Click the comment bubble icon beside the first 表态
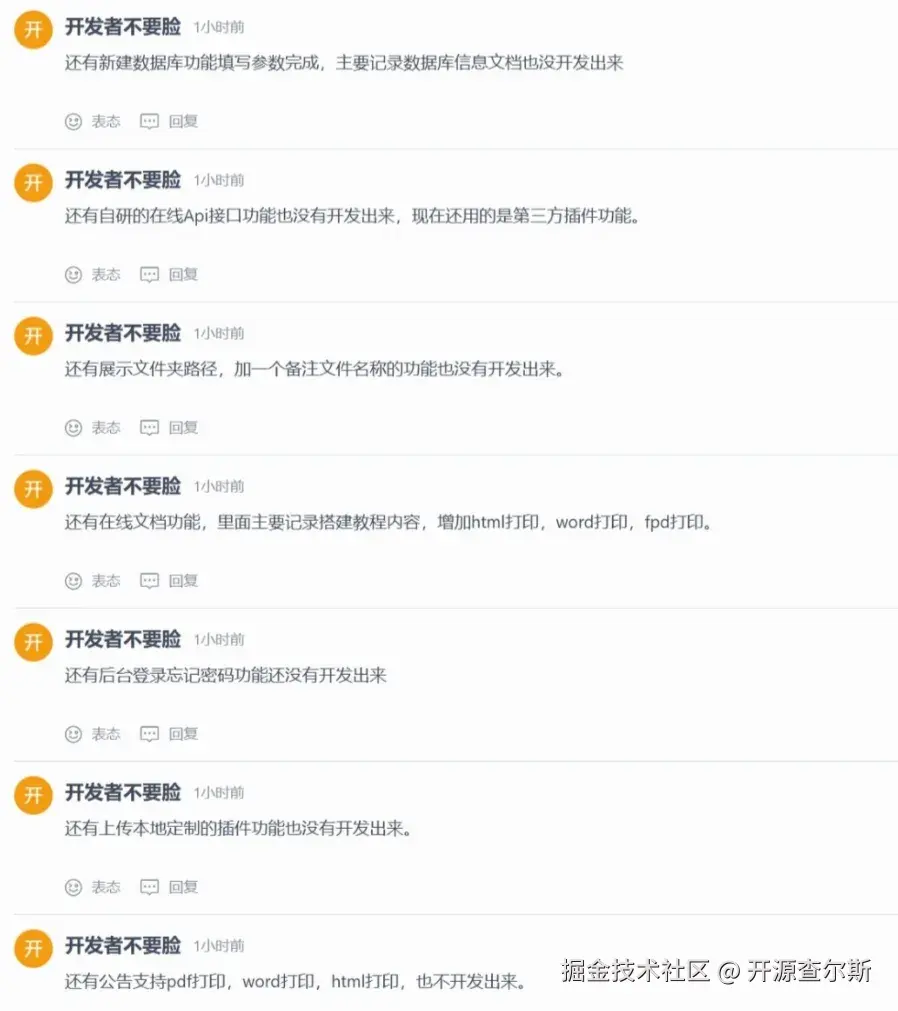Image resolution: width=898 pixels, height=1011 pixels. click(x=148, y=120)
